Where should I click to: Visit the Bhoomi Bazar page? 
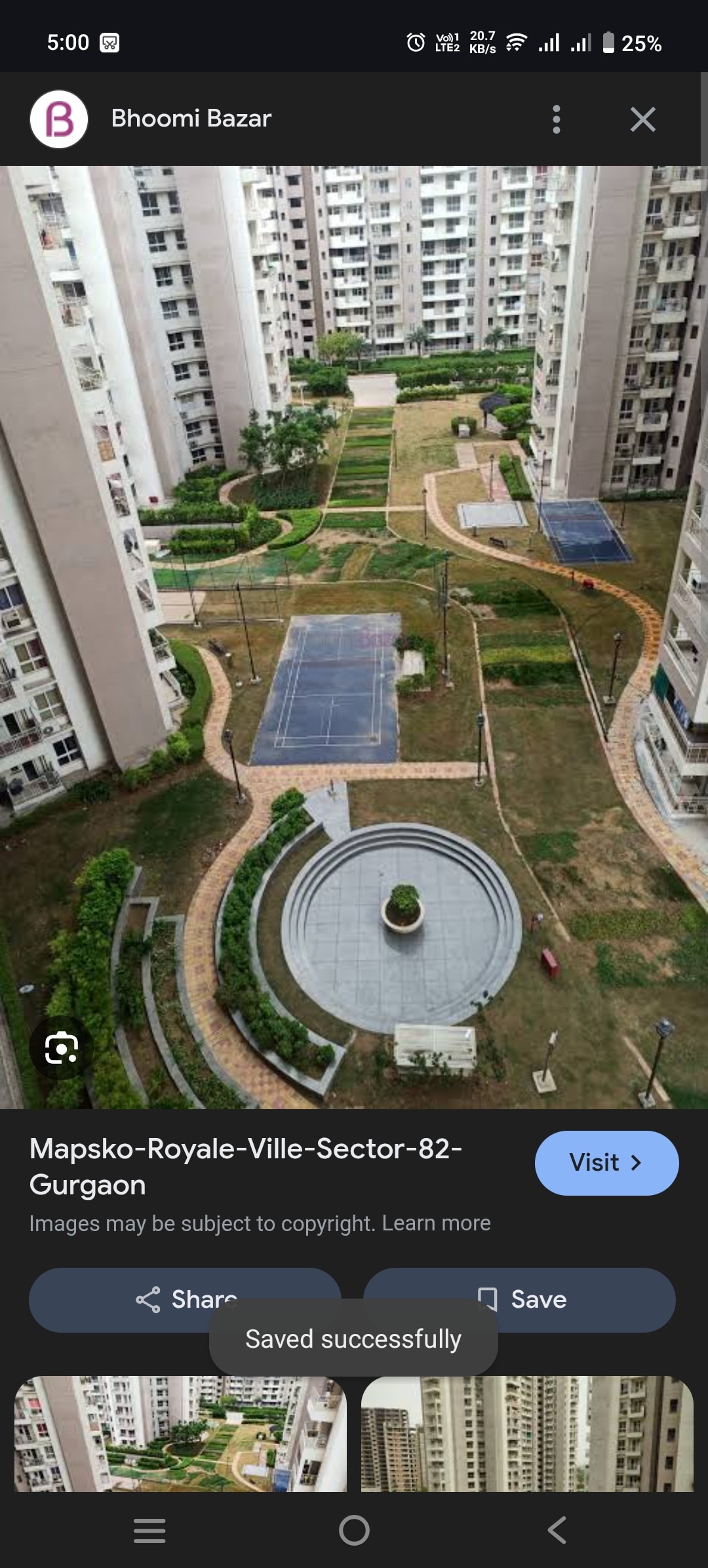[606, 1163]
